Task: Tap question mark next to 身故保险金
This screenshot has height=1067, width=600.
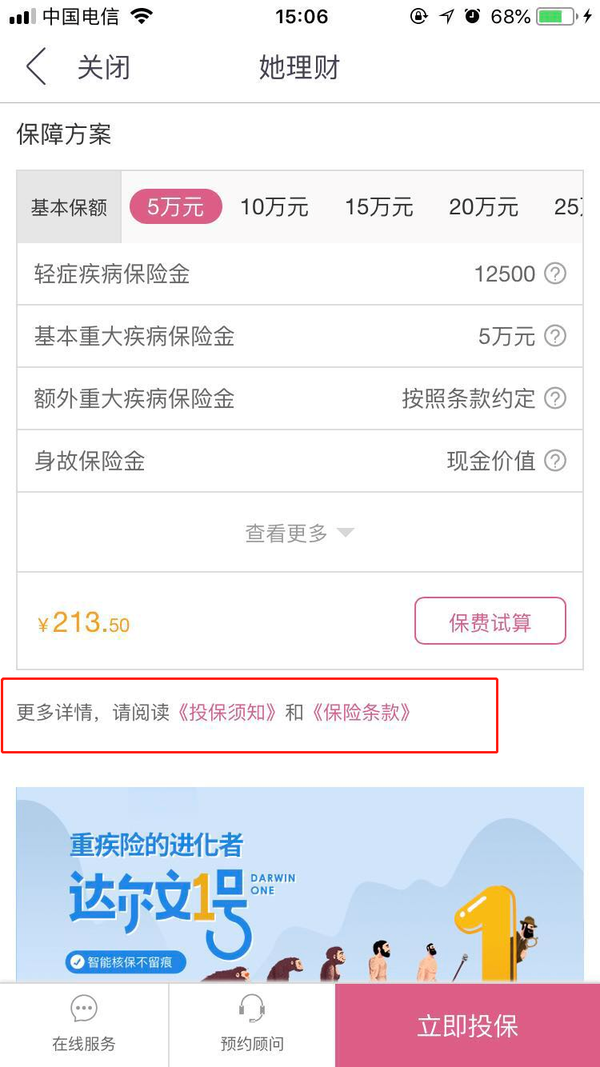Action: pyautogui.click(x=556, y=461)
